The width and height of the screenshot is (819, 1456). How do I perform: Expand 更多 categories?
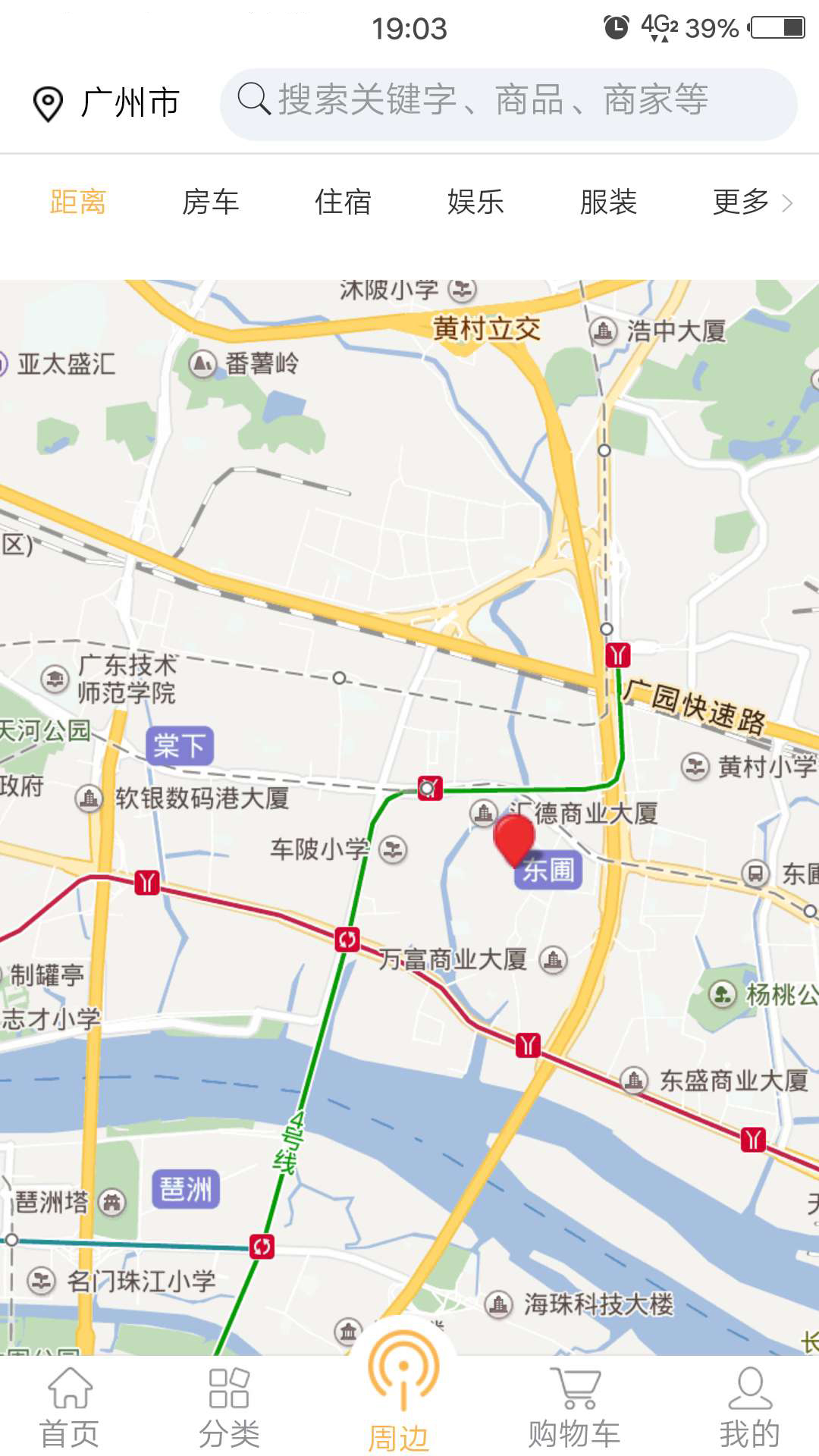pyautogui.click(x=751, y=202)
